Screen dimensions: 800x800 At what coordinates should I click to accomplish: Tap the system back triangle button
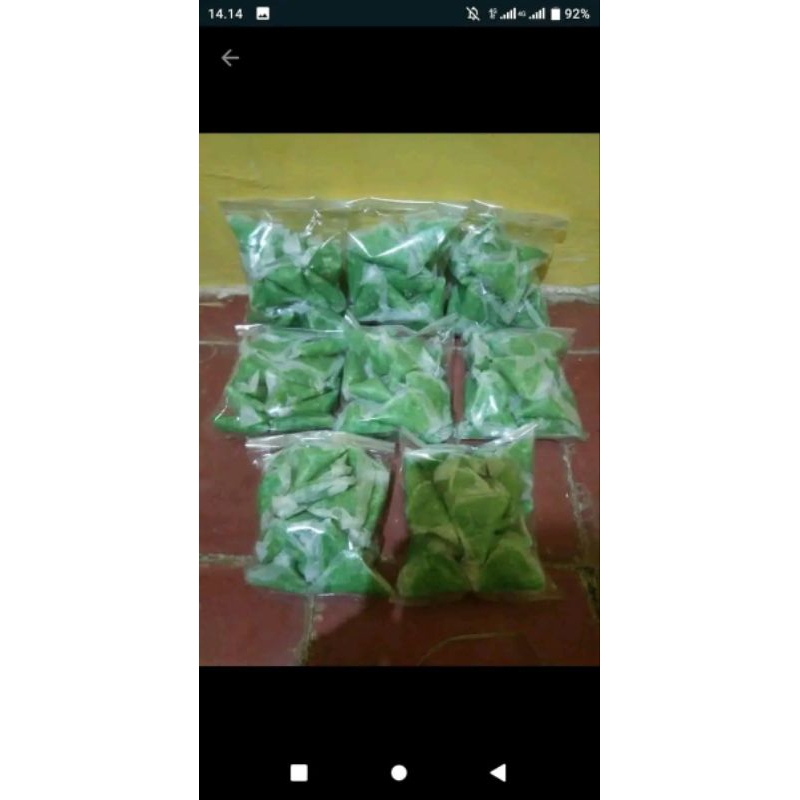click(x=498, y=772)
